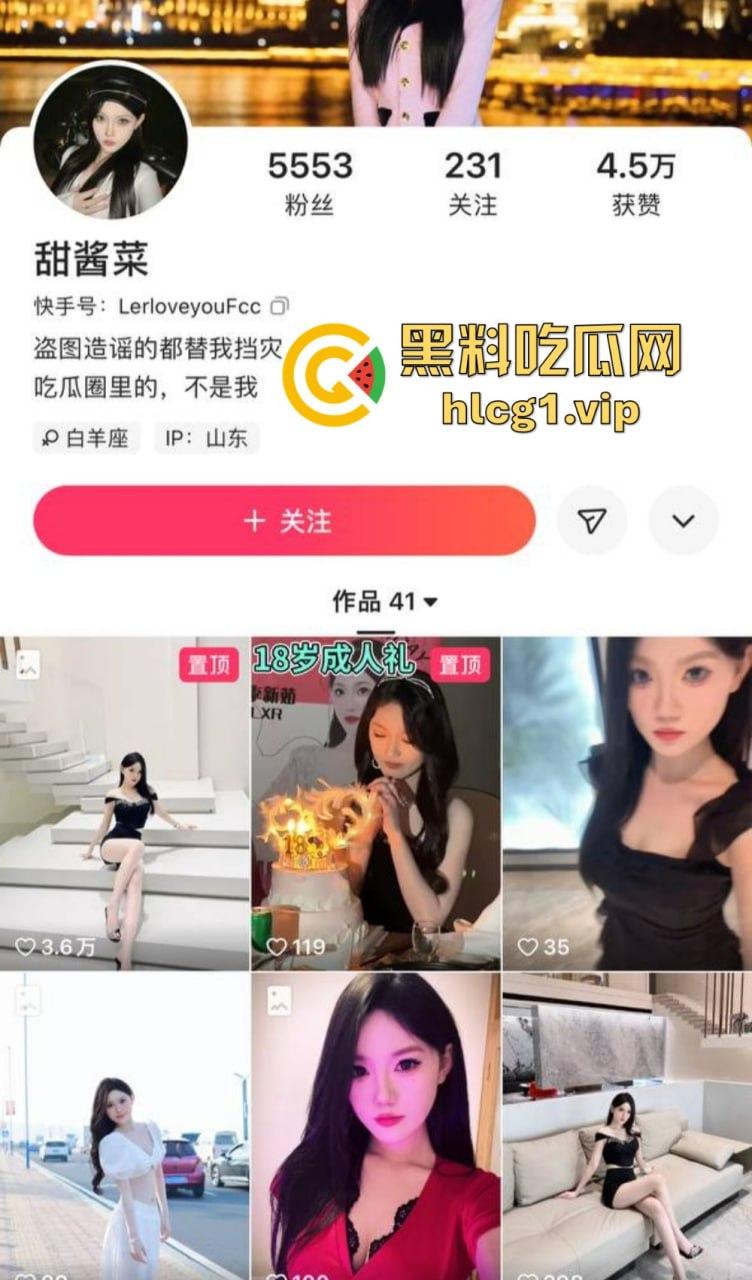Open the white dress roadside photo post
The height and width of the screenshot is (1280, 752).
(124, 1125)
